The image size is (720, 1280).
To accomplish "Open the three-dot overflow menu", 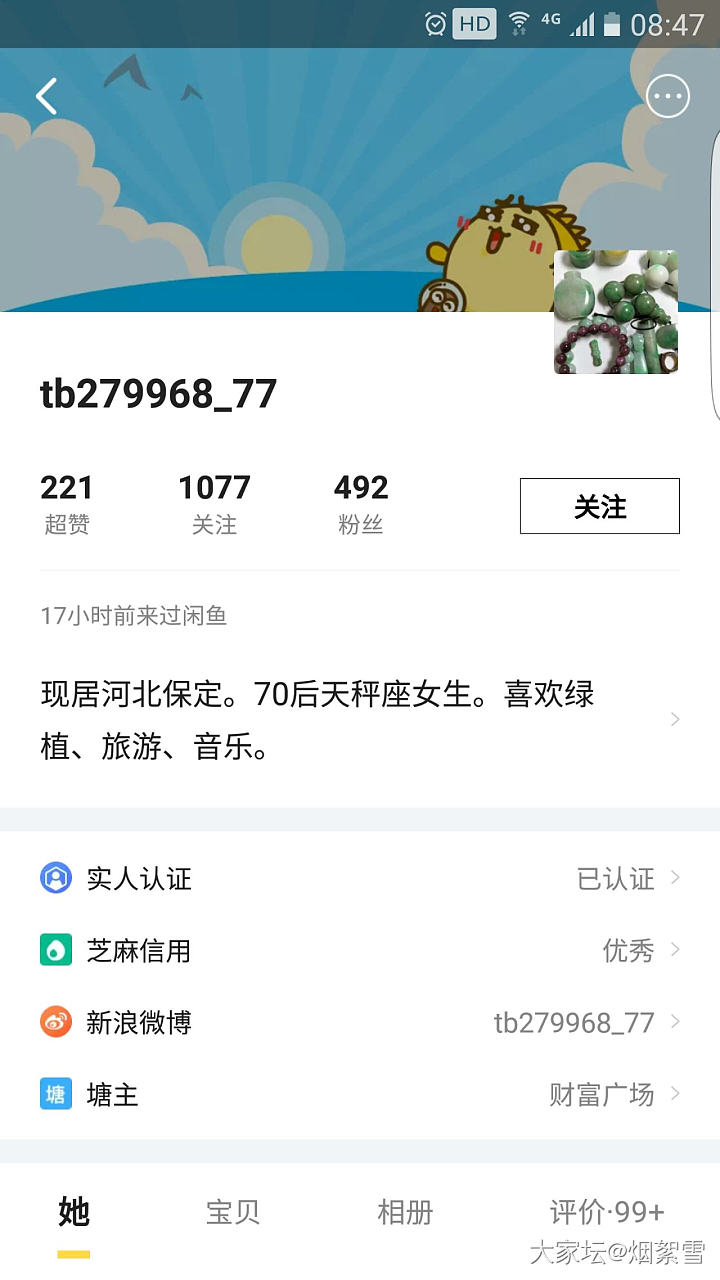I will (x=668, y=97).
